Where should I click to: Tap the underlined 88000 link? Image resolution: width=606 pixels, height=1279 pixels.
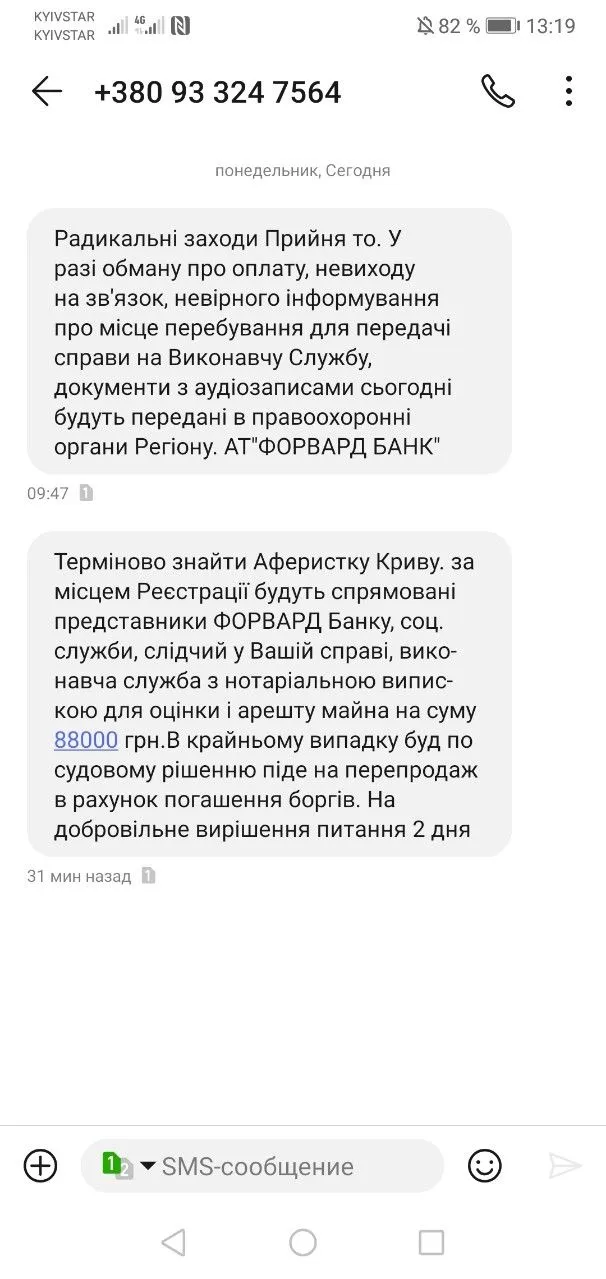point(86,741)
